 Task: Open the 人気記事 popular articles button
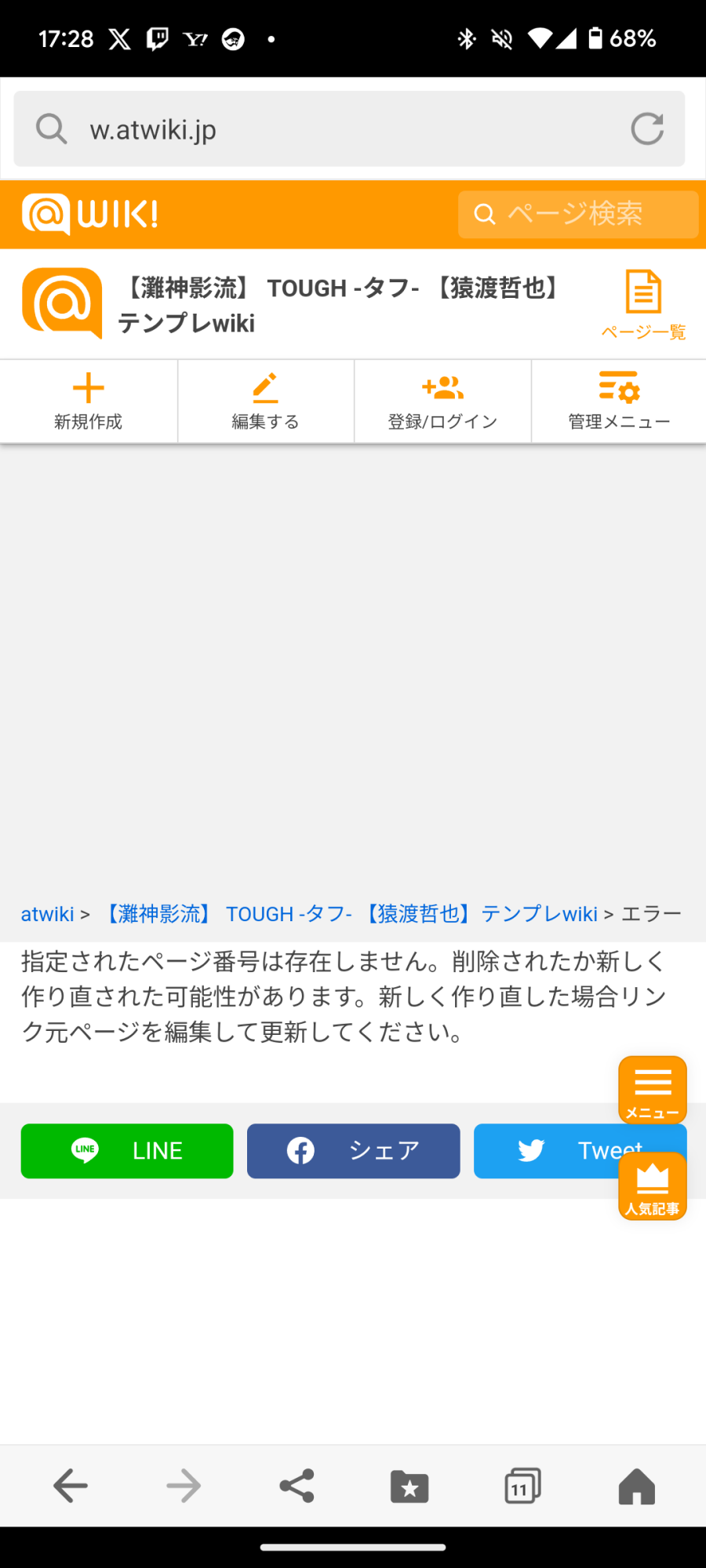click(x=653, y=1186)
